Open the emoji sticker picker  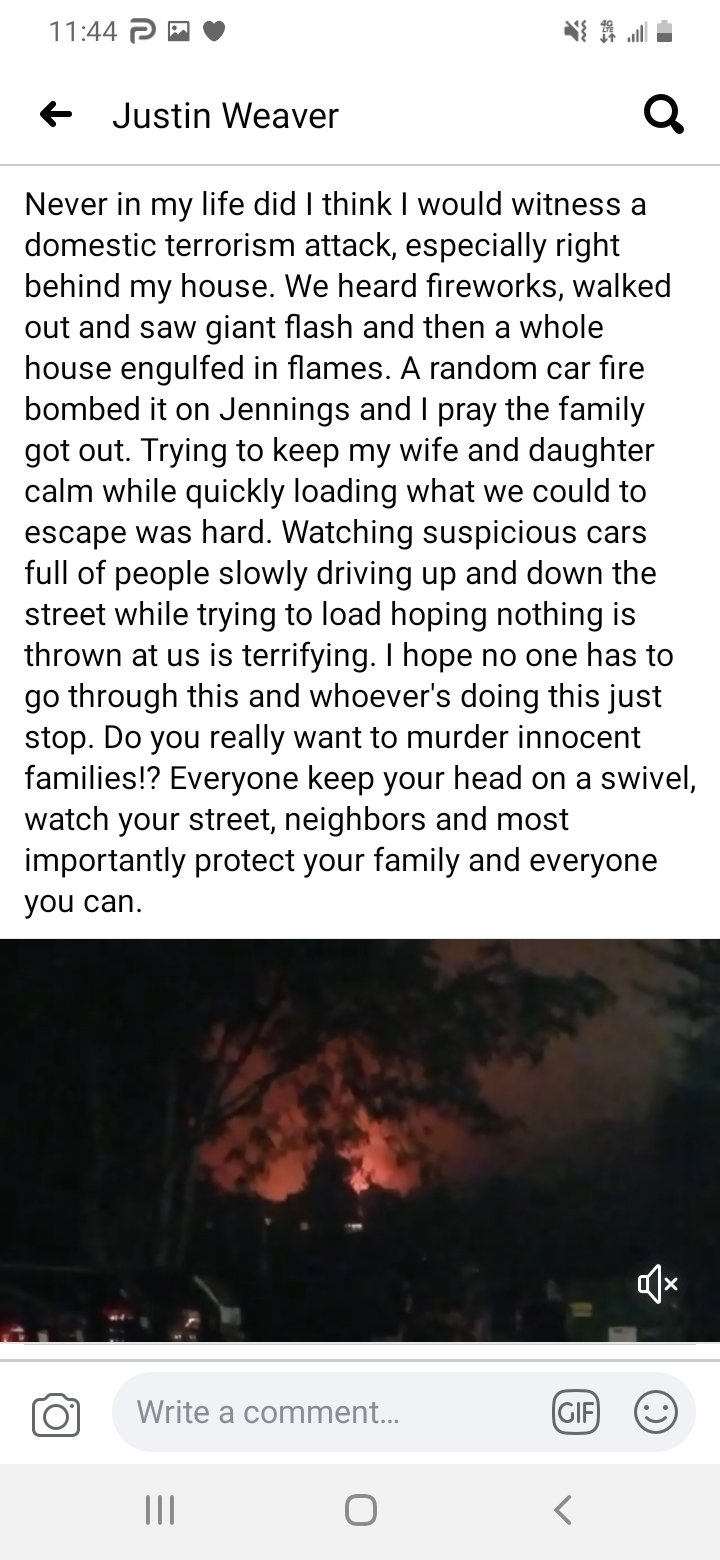[x=655, y=1412]
